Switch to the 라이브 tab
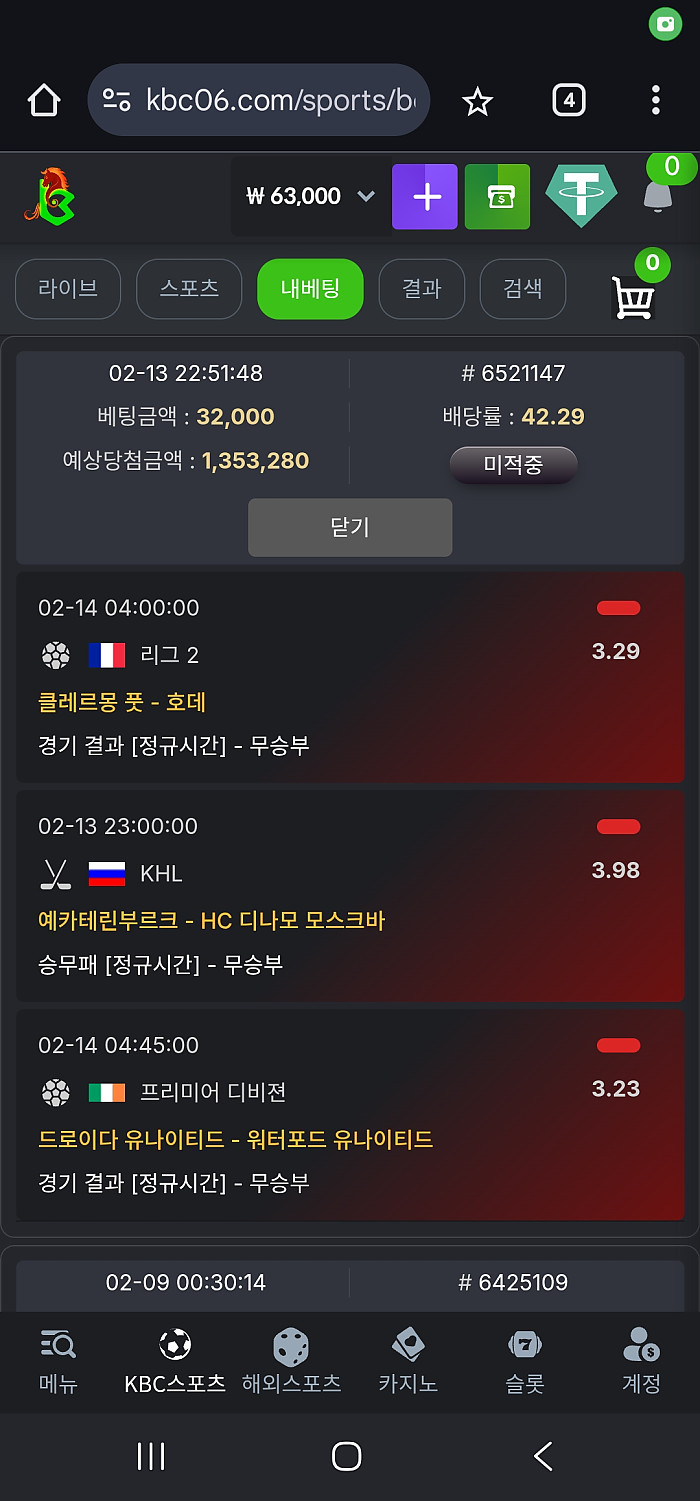This screenshot has width=700, height=1501. coord(68,289)
